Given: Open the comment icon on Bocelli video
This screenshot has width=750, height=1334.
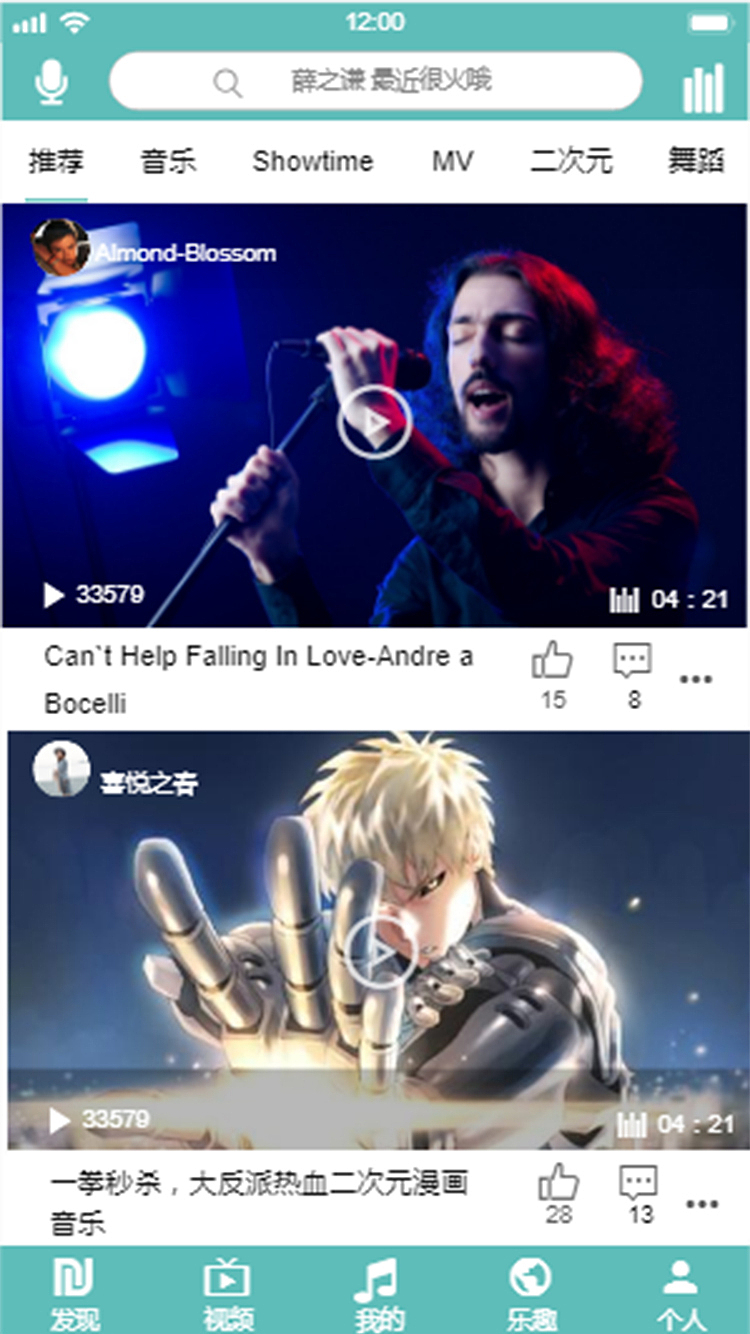Looking at the screenshot, I should pos(633,658).
